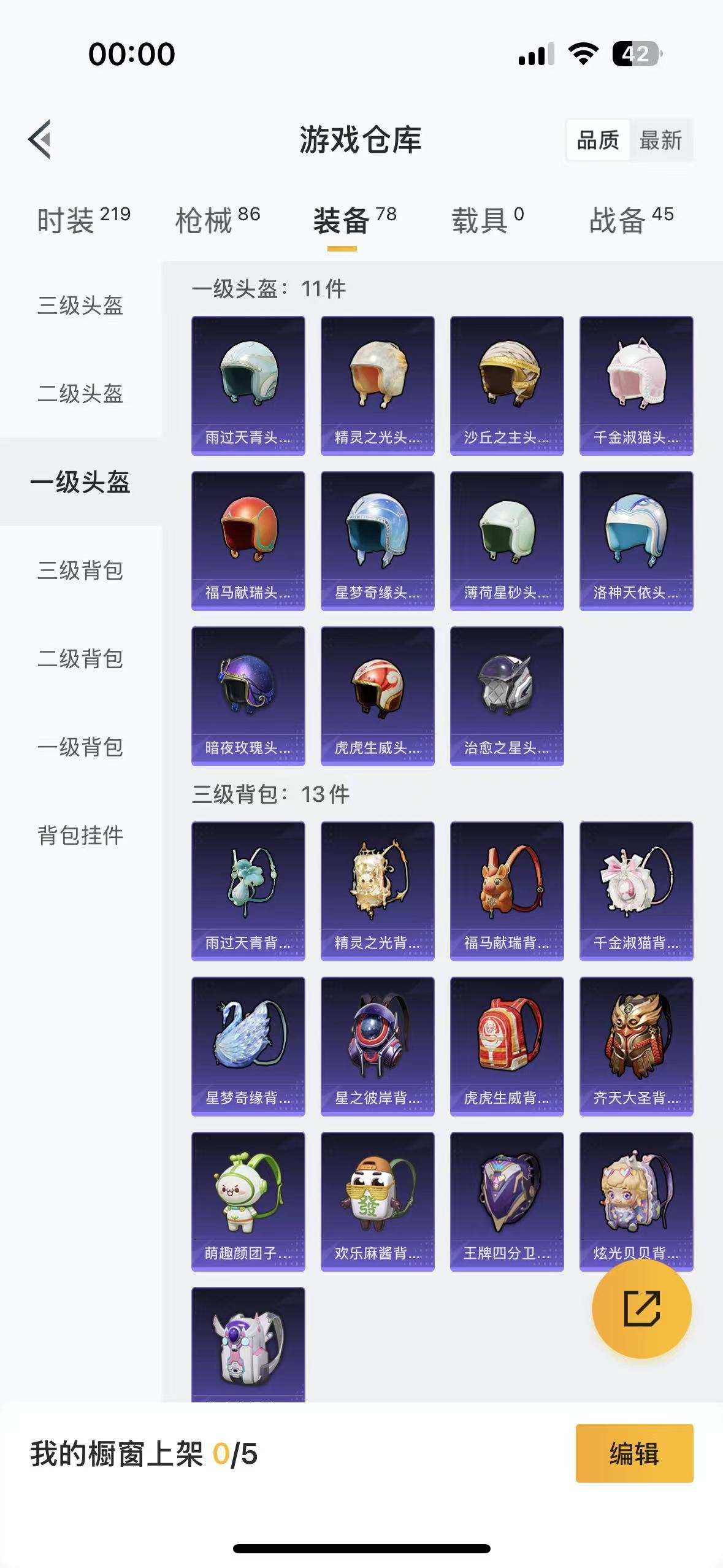View the 治愈之星头盔 helmet
The width and height of the screenshot is (723, 1568).
[507, 695]
